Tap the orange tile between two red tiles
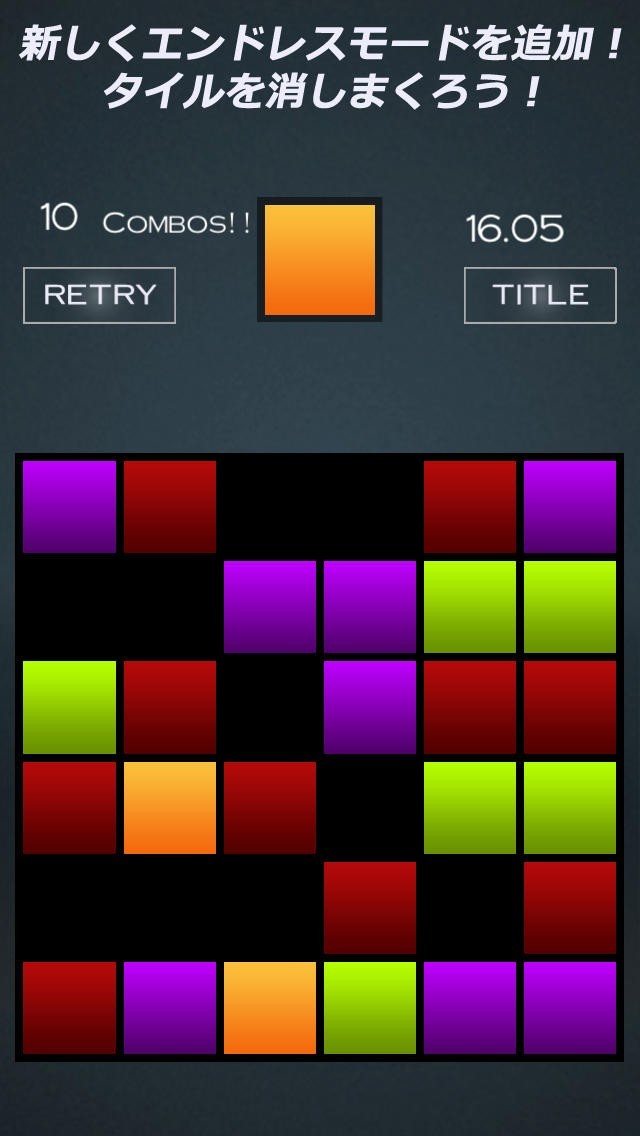The image size is (640, 1136). (170, 807)
